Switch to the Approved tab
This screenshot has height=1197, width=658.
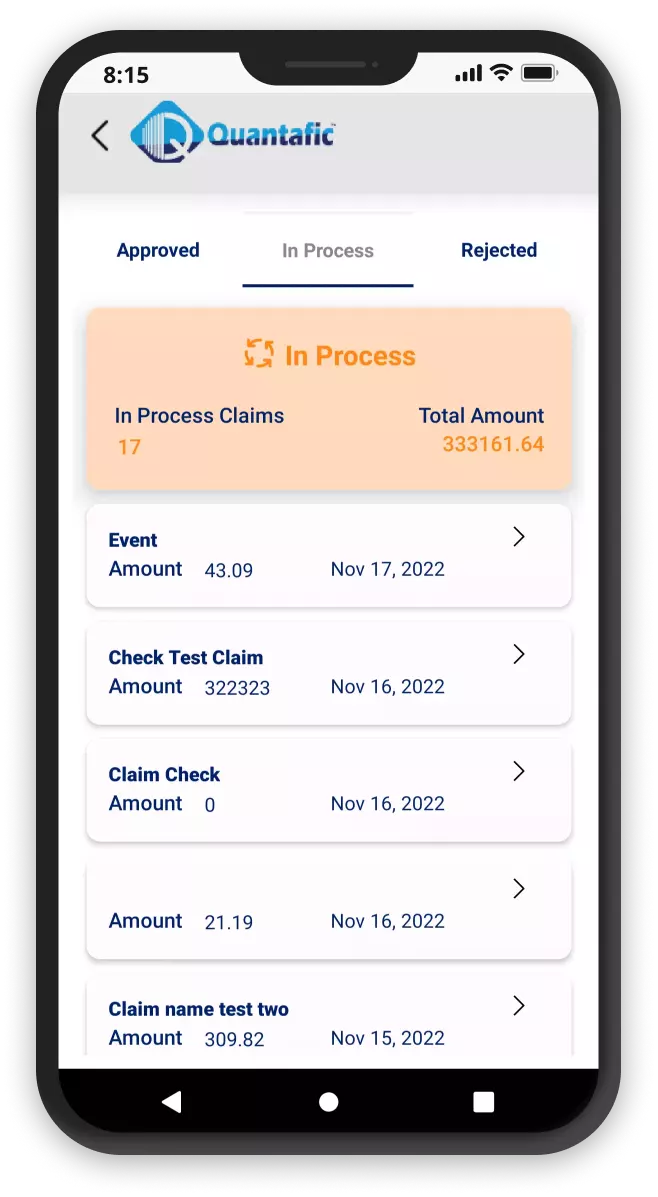coord(158,250)
